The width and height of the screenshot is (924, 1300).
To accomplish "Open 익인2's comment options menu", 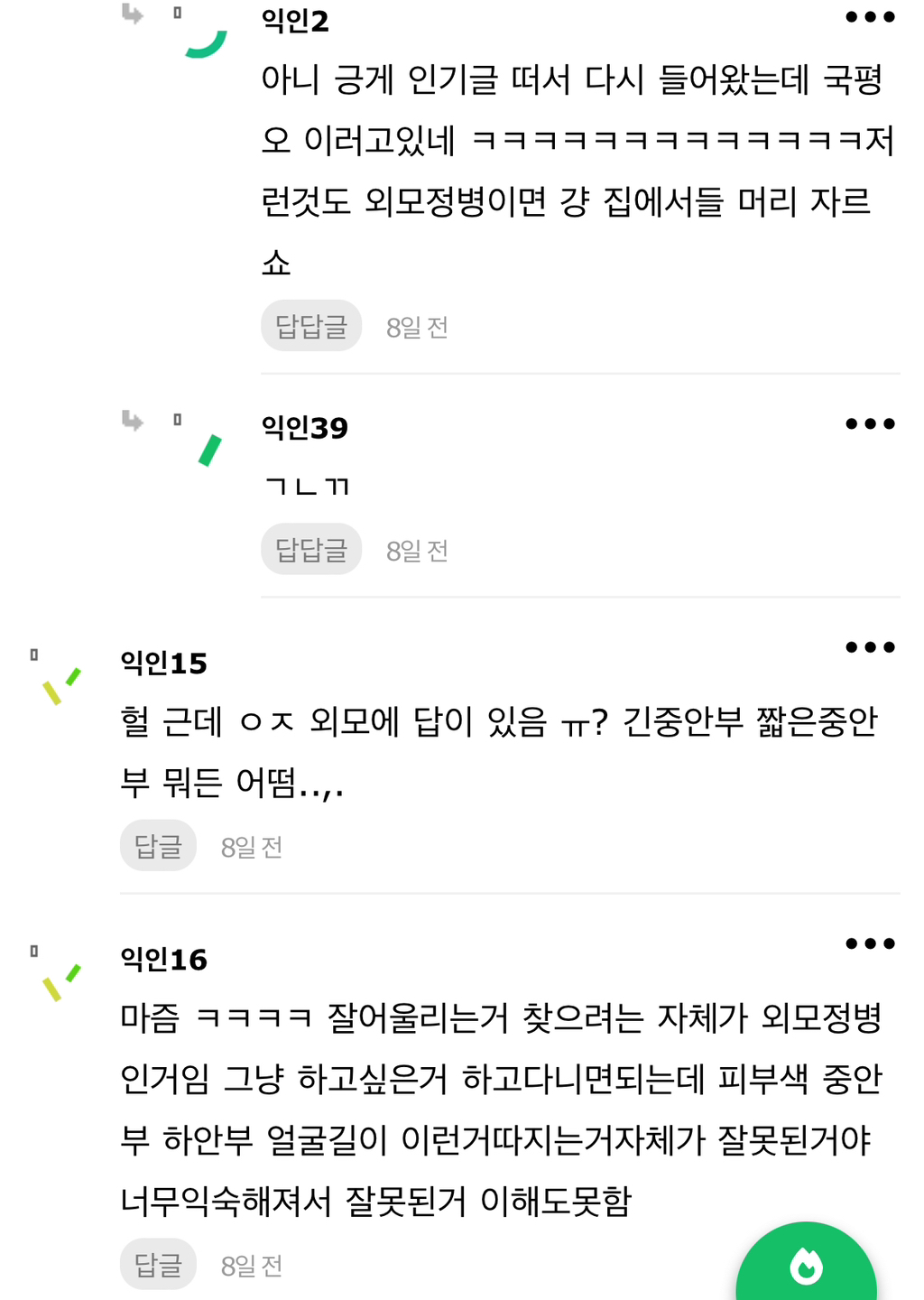I will point(872,16).
